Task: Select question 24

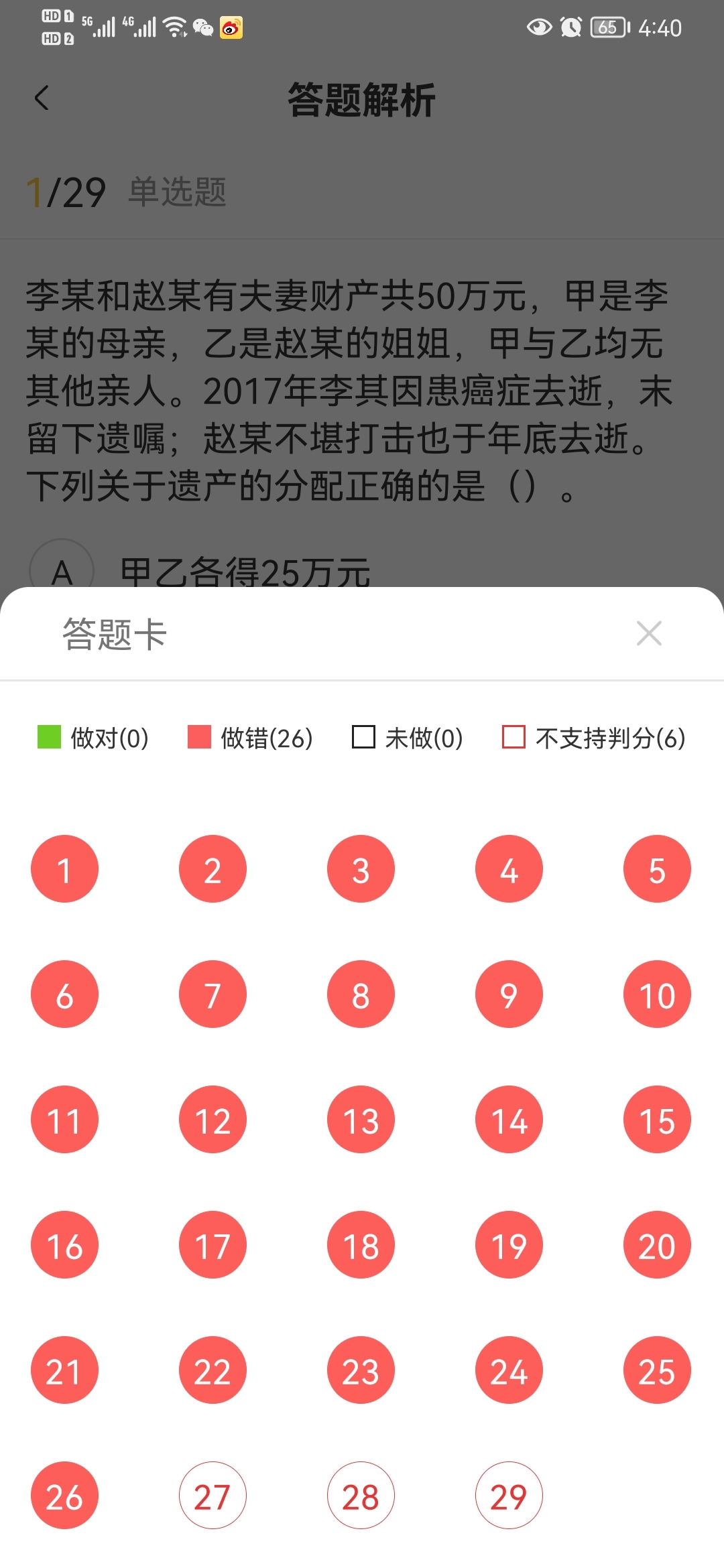Action: click(x=509, y=1370)
